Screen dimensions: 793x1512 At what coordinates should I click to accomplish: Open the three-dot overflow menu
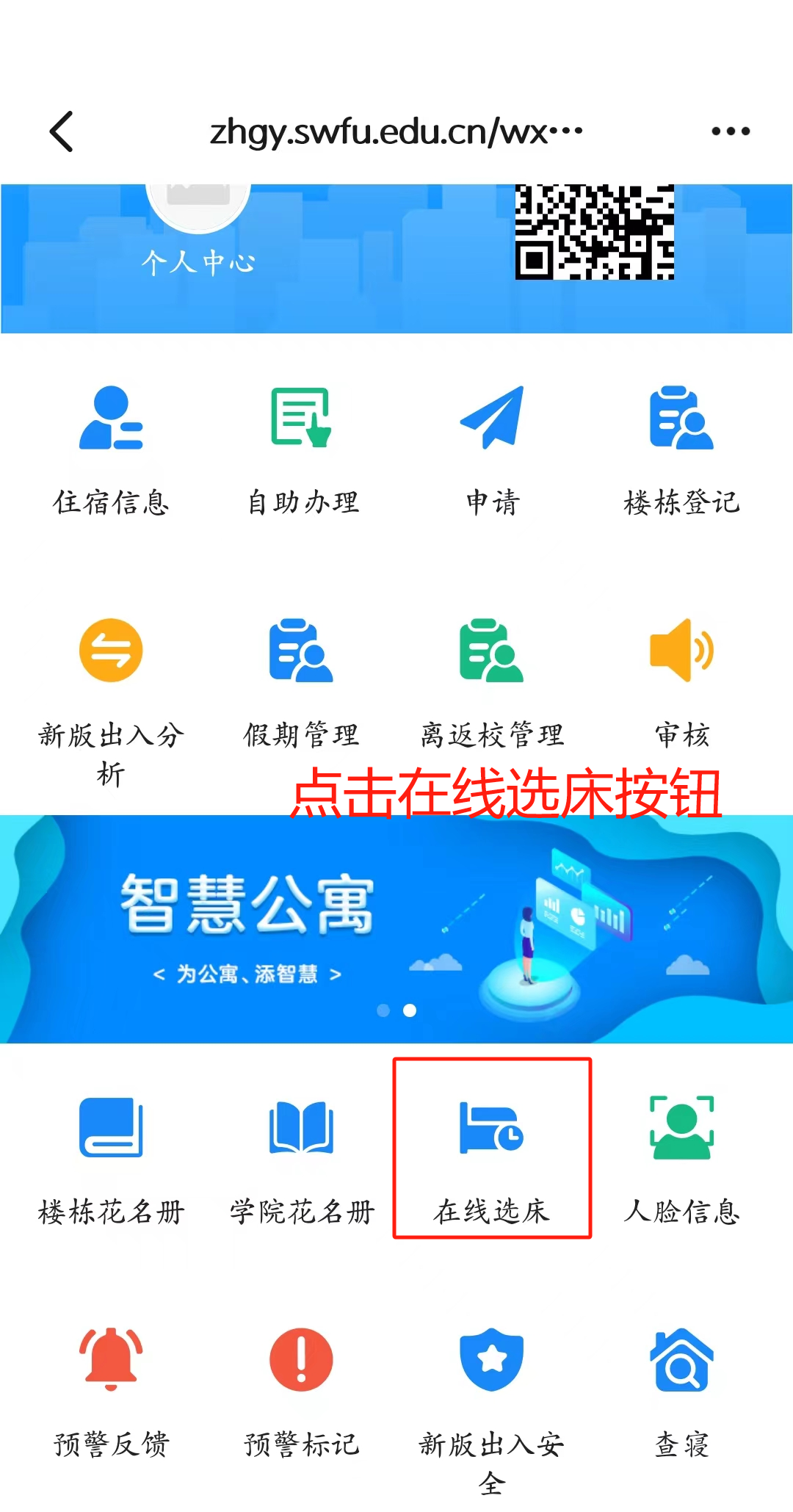click(x=730, y=131)
